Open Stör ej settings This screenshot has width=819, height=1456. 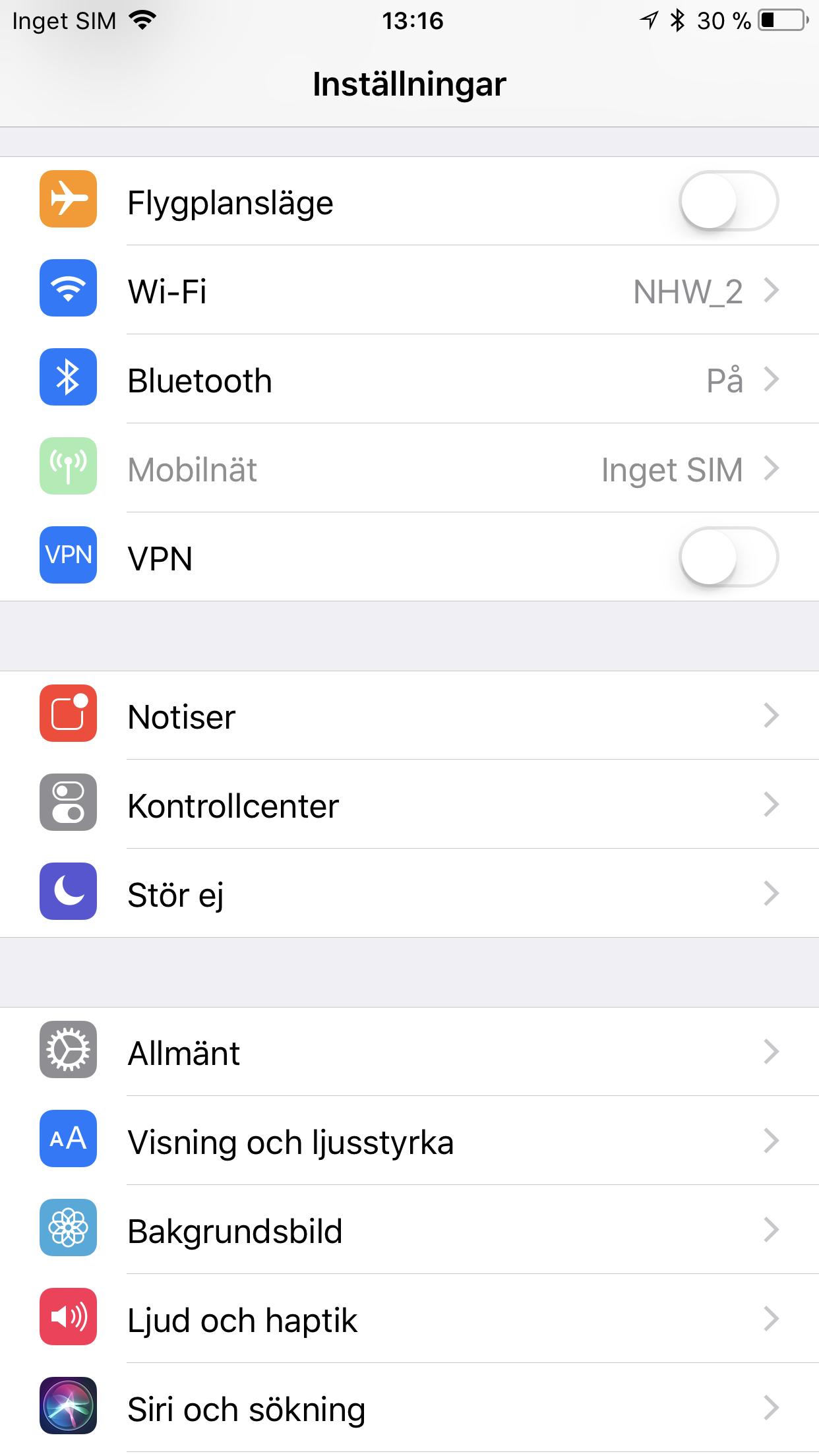409,894
